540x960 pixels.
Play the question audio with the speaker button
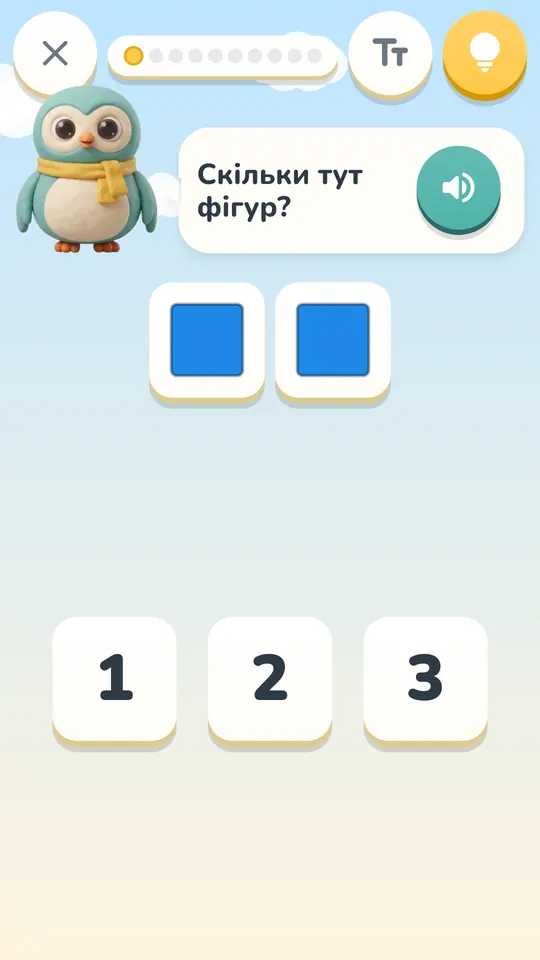click(x=459, y=188)
